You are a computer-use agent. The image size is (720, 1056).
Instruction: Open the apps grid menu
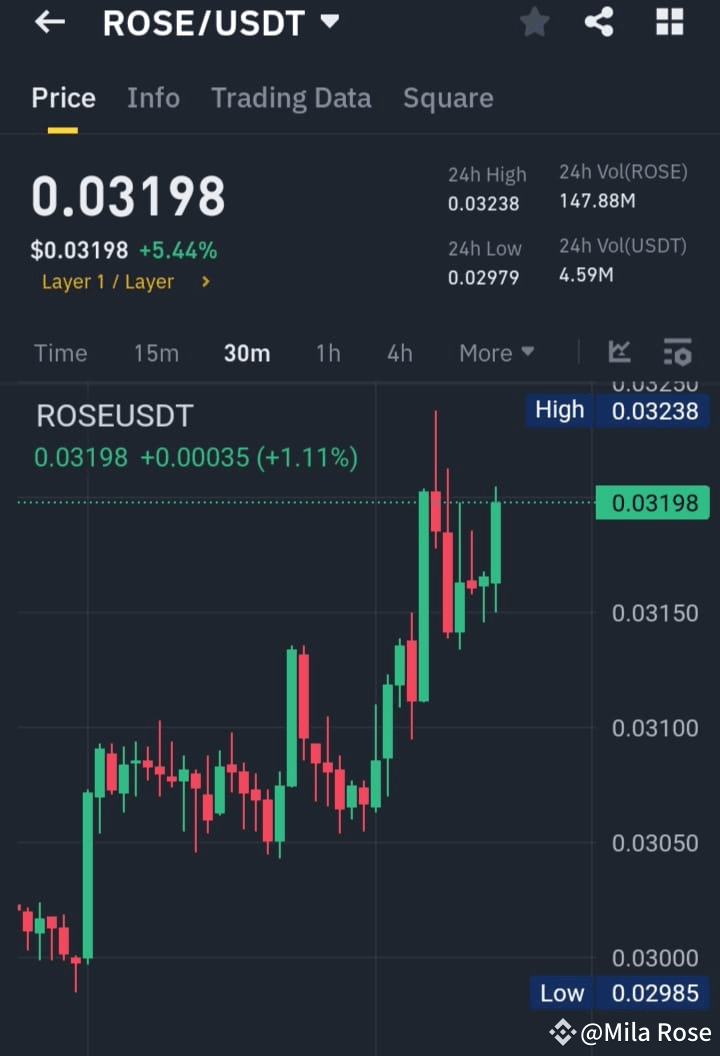(668, 22)
